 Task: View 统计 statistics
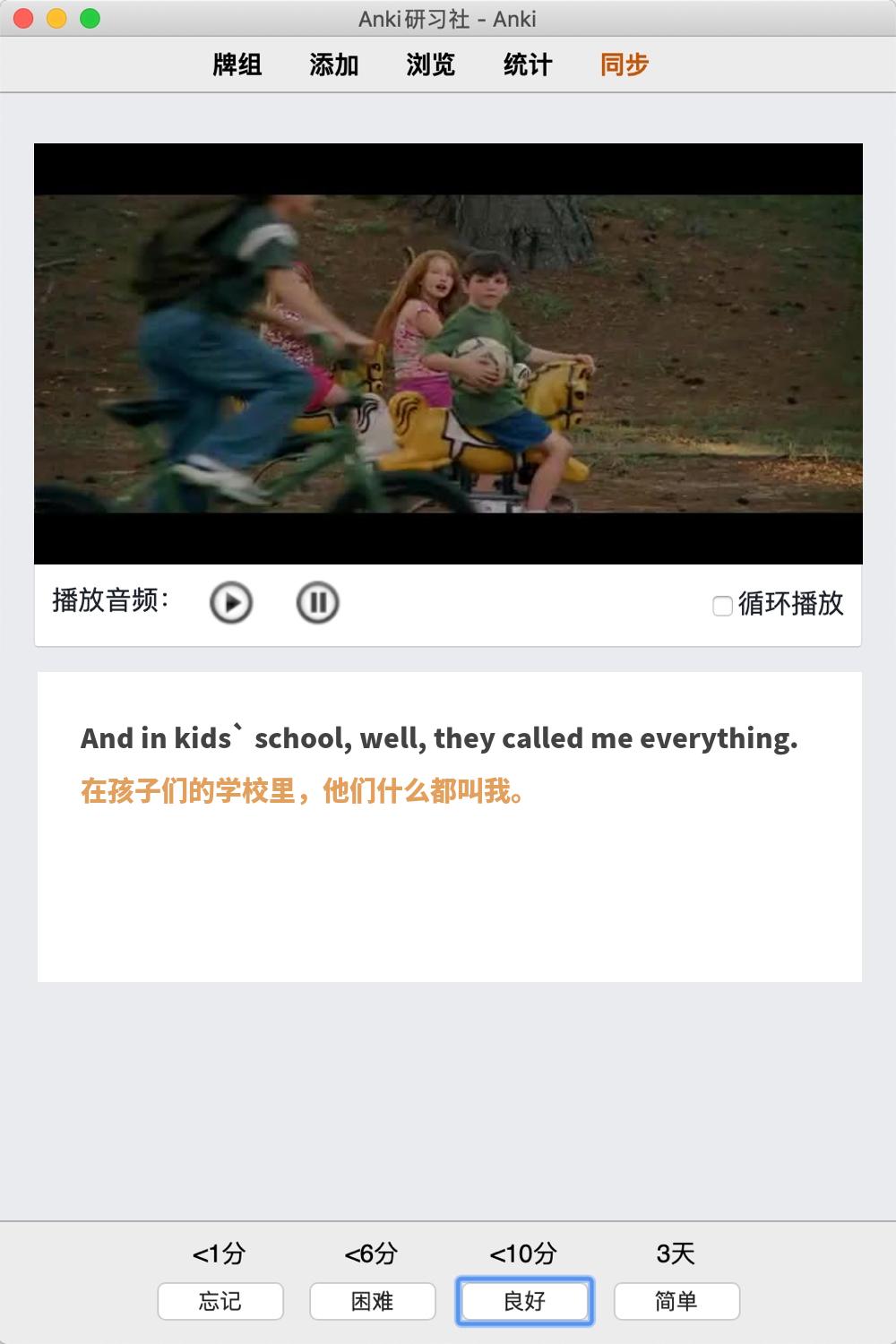coord(528,65)
